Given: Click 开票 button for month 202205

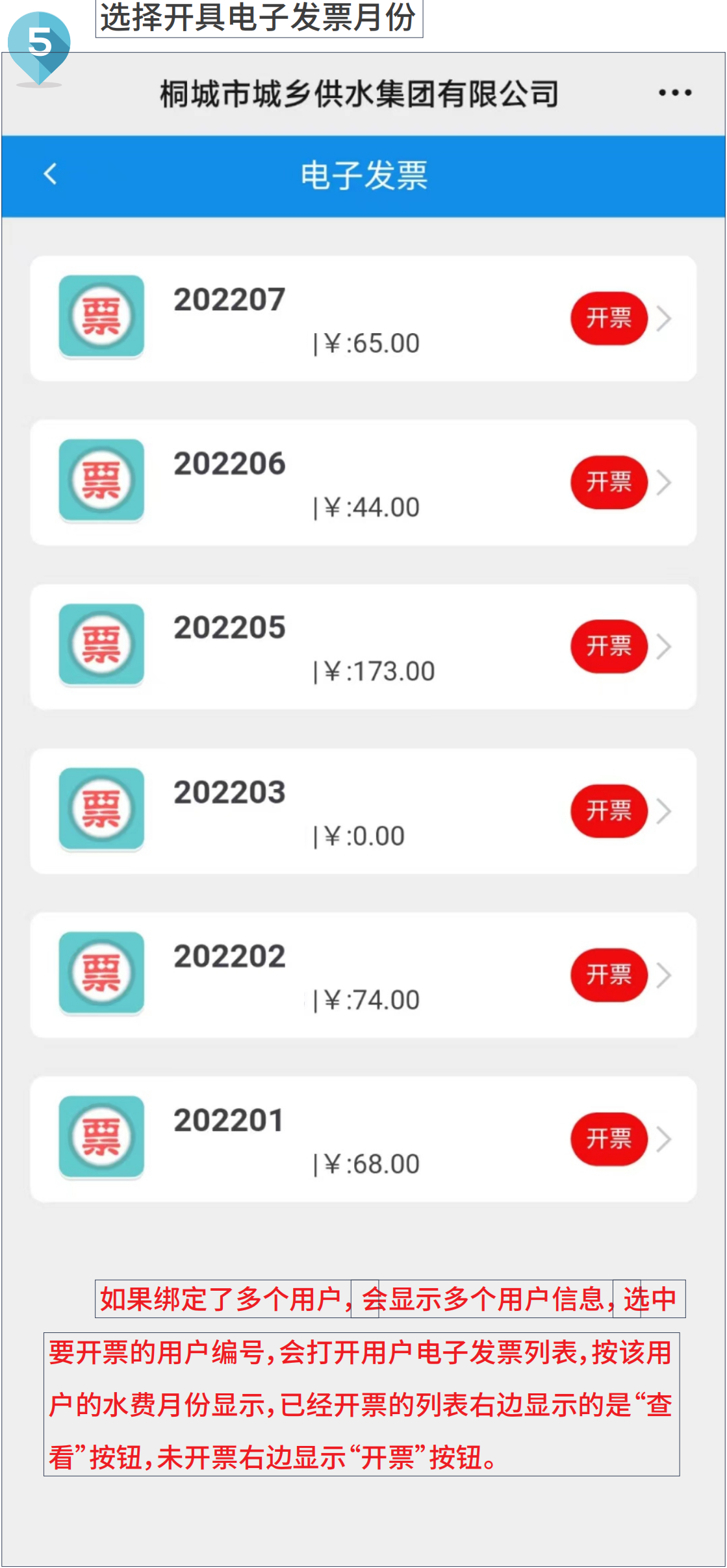Looking at the screenshot, I should pos(611,647).
